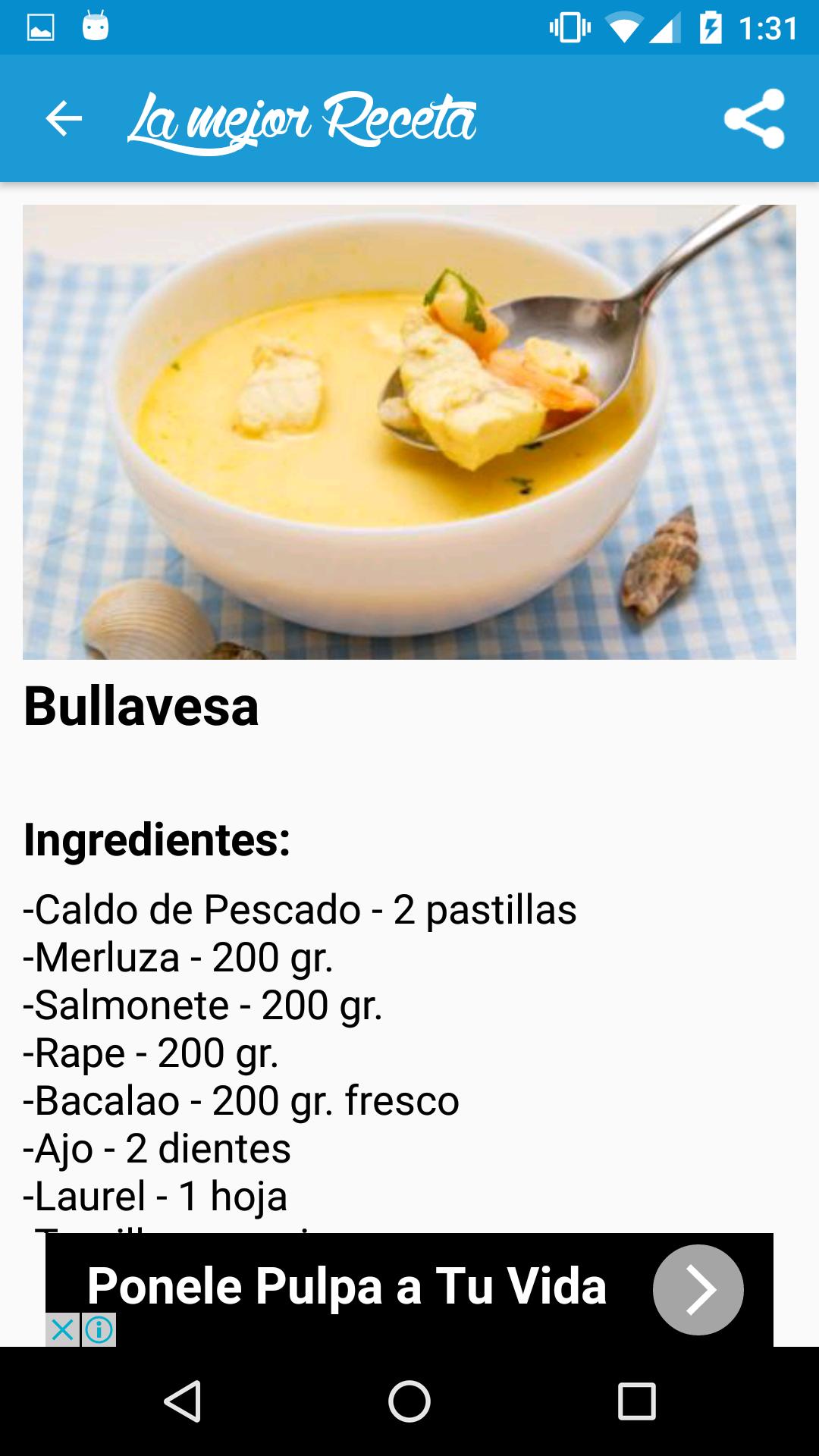Tap the back arrow in the top bar

click(x=62, y=118)
